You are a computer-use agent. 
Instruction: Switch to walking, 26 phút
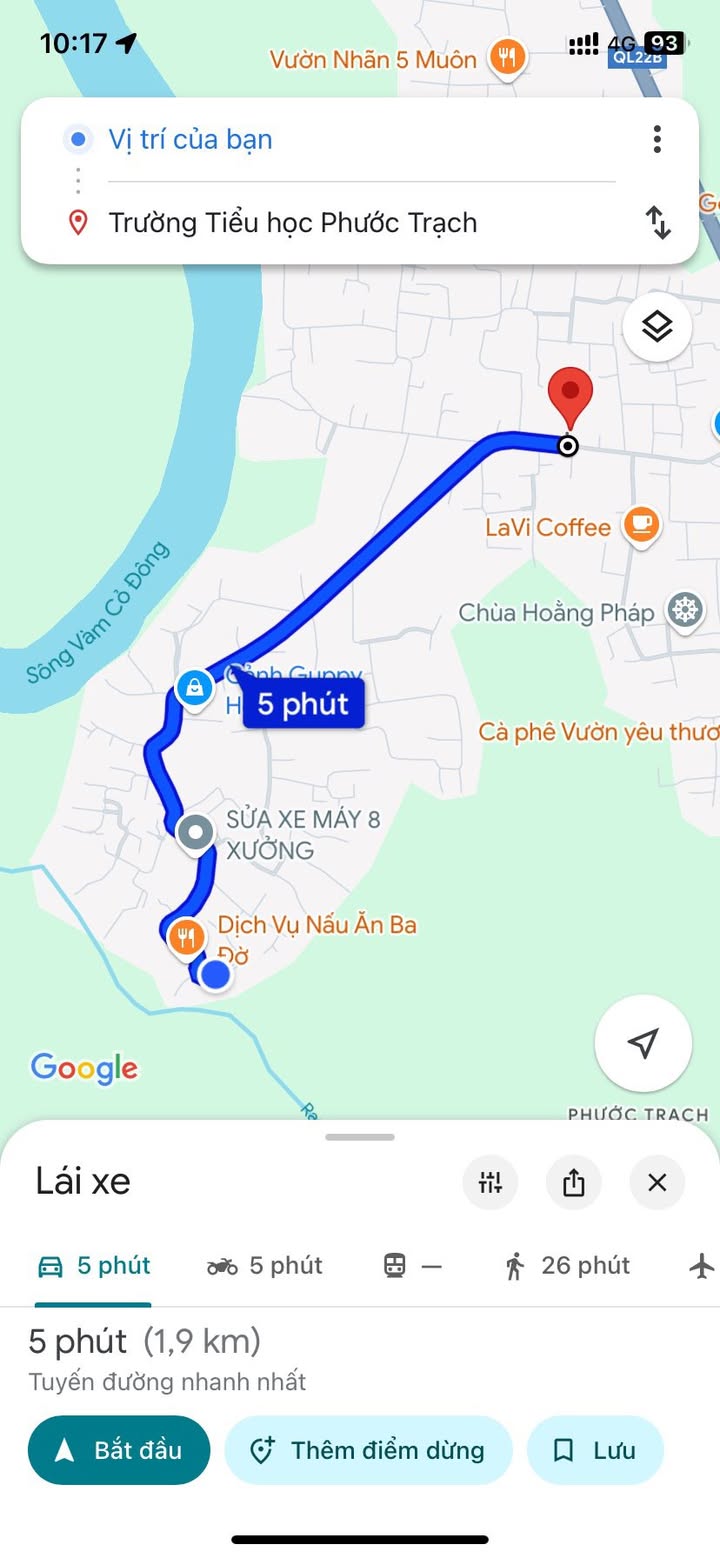pyautogui.click(x=567, y=1266)
